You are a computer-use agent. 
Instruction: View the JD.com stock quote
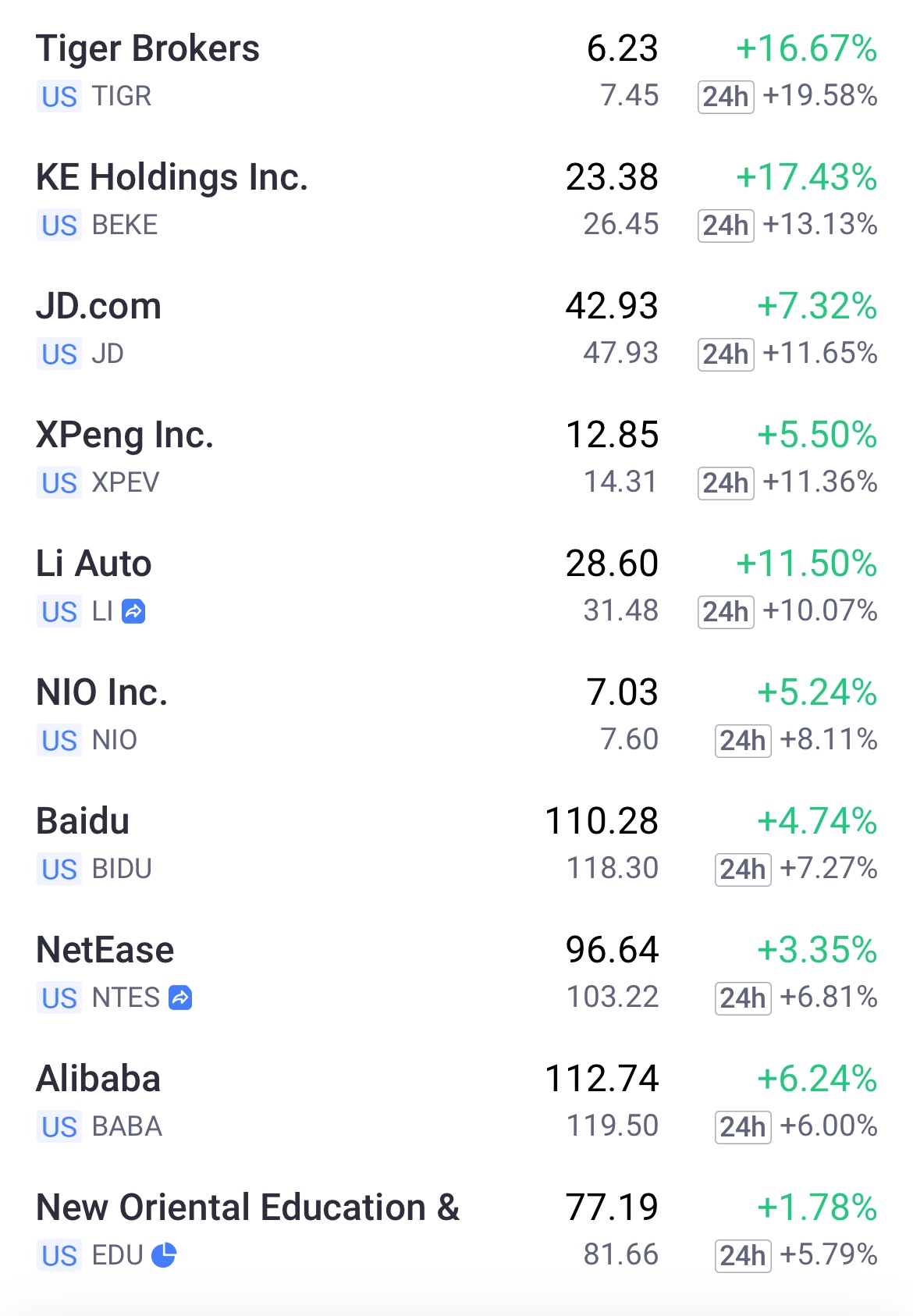456,329
